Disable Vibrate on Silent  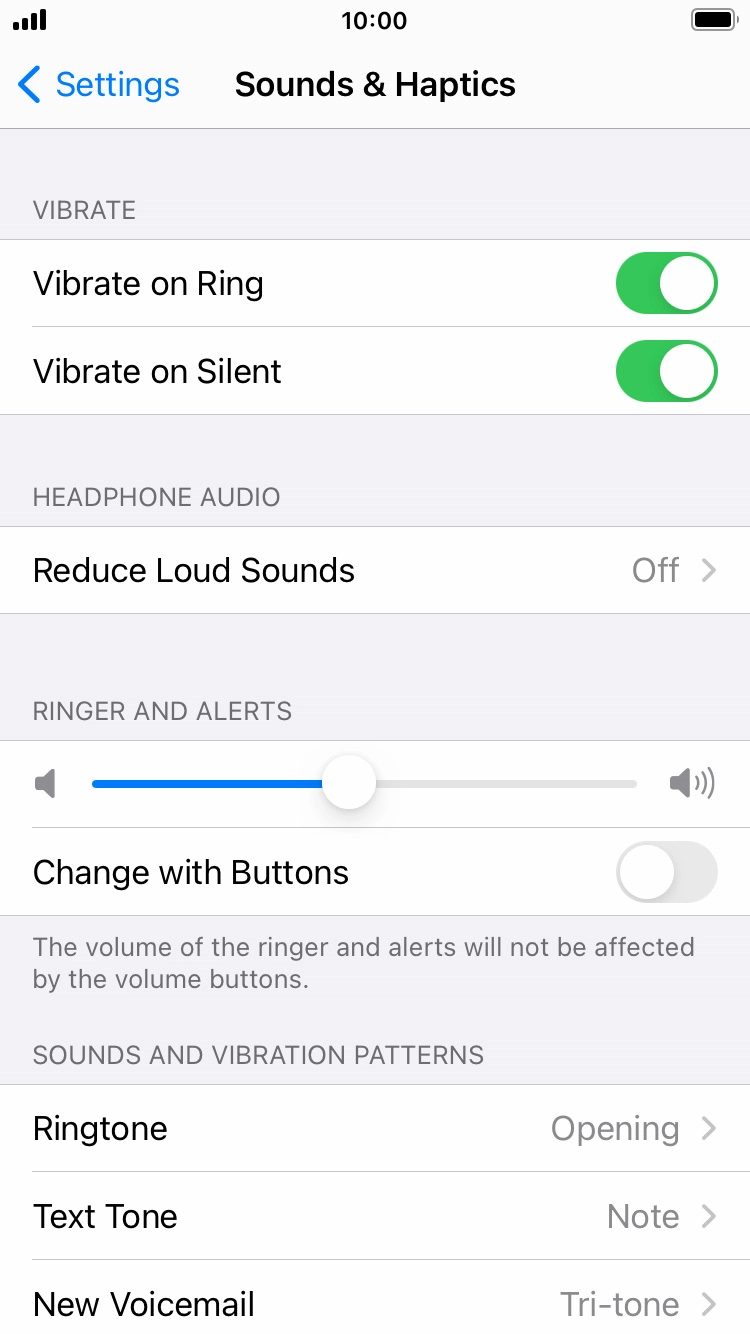click(x=666, y=372)
